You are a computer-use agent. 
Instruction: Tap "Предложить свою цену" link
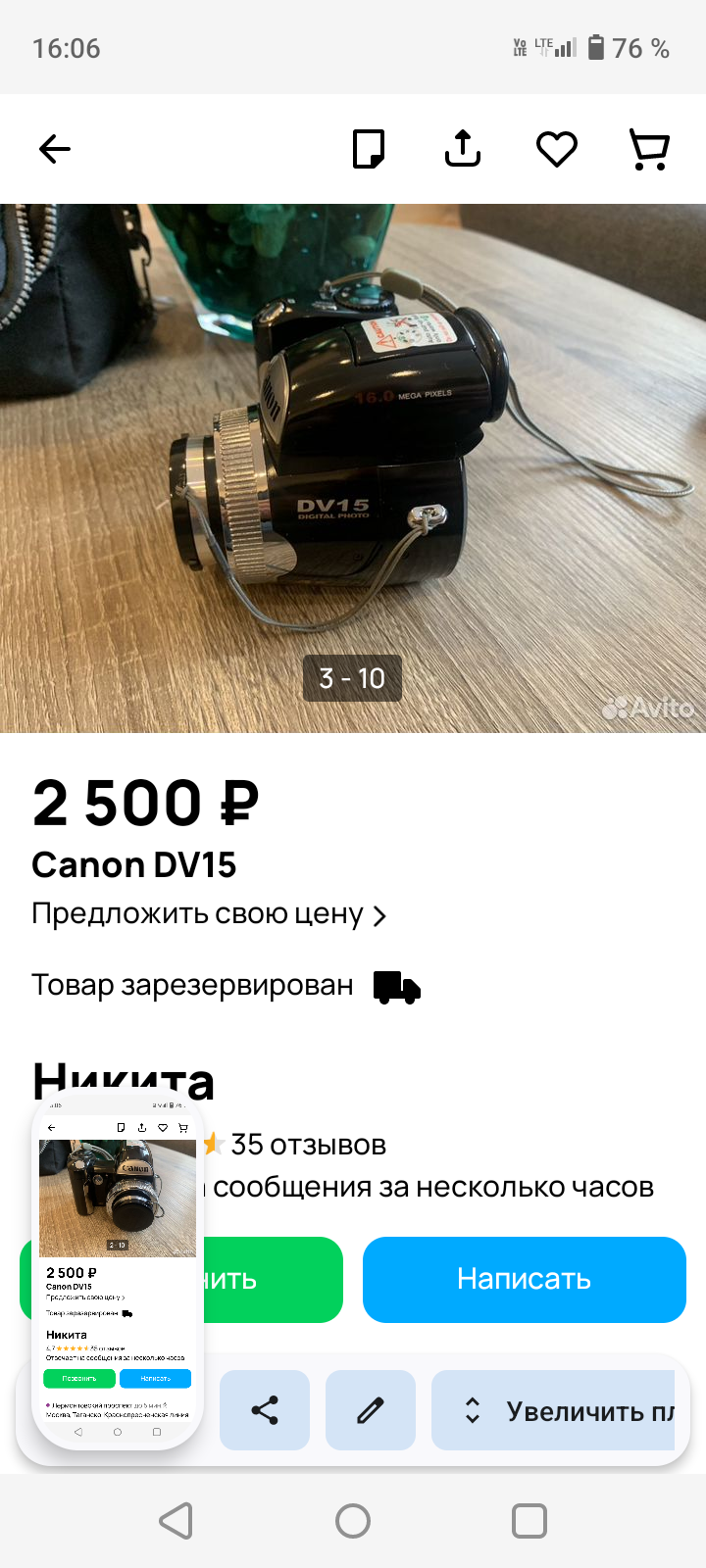coord(209,914)
